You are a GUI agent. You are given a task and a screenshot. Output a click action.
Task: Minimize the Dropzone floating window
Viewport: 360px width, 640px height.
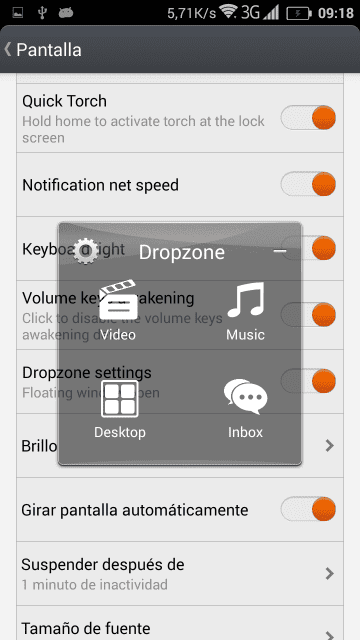[280, 251]
